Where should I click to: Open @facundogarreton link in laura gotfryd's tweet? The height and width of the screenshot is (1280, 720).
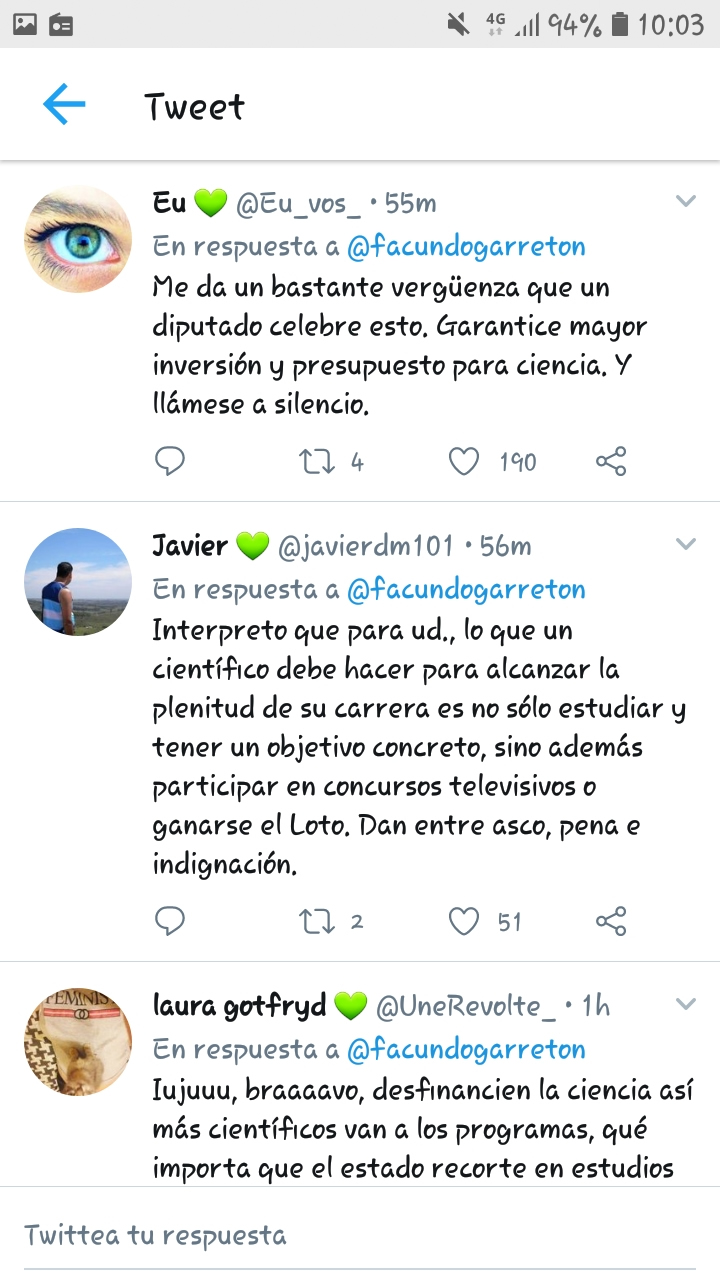tap(466, 1049)
